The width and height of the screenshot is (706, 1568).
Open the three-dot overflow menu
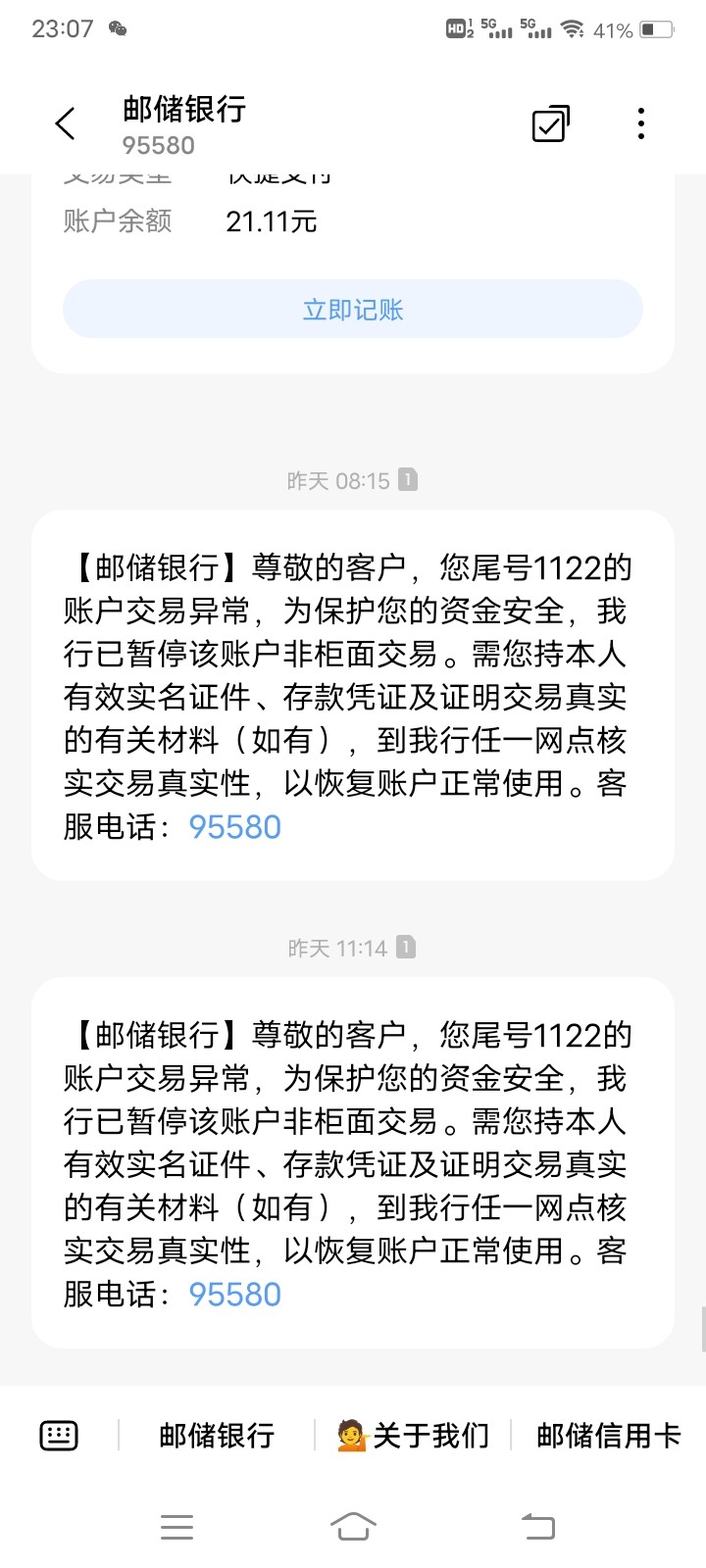click(640, 122)
